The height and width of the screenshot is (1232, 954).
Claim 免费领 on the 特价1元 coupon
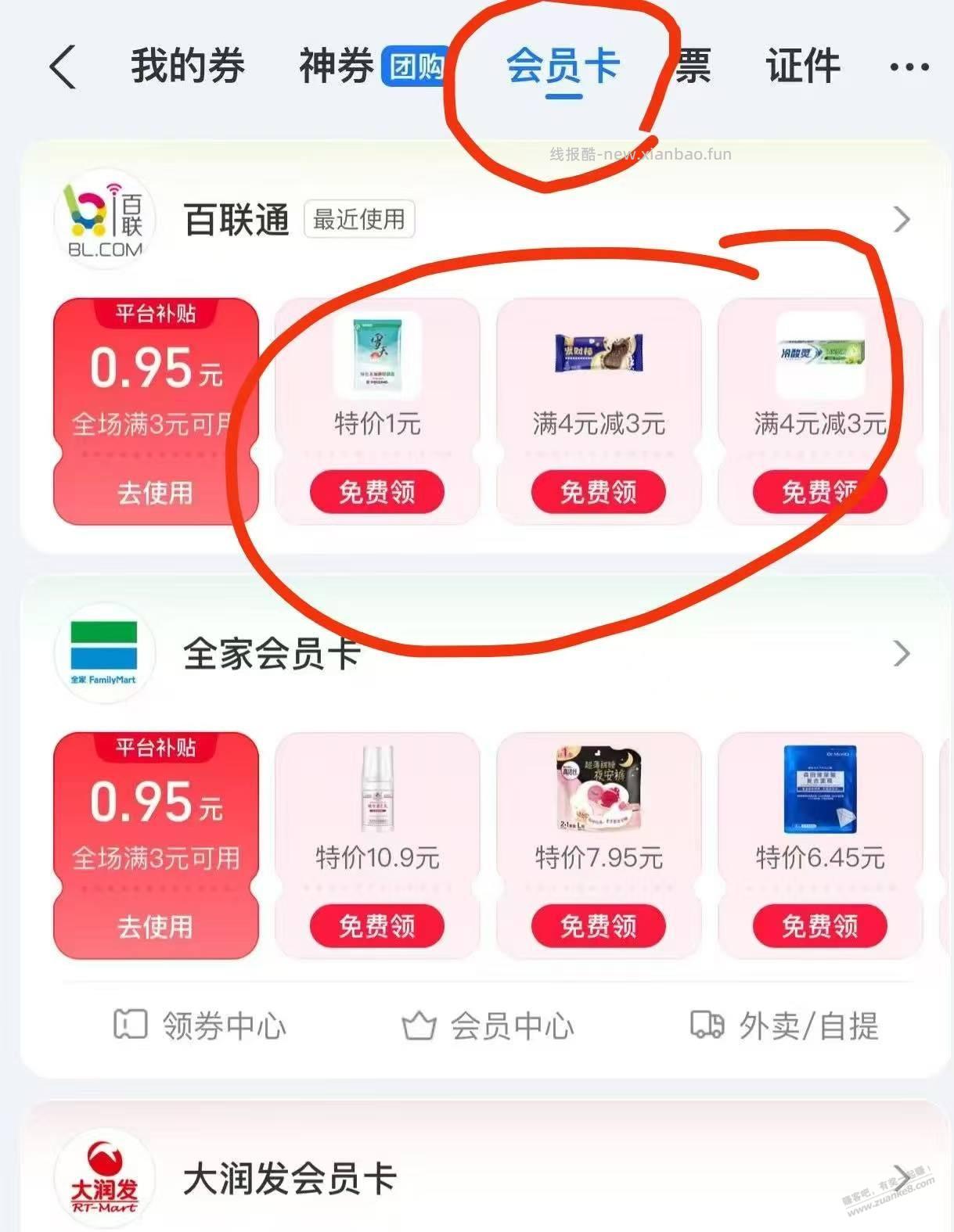378,491
